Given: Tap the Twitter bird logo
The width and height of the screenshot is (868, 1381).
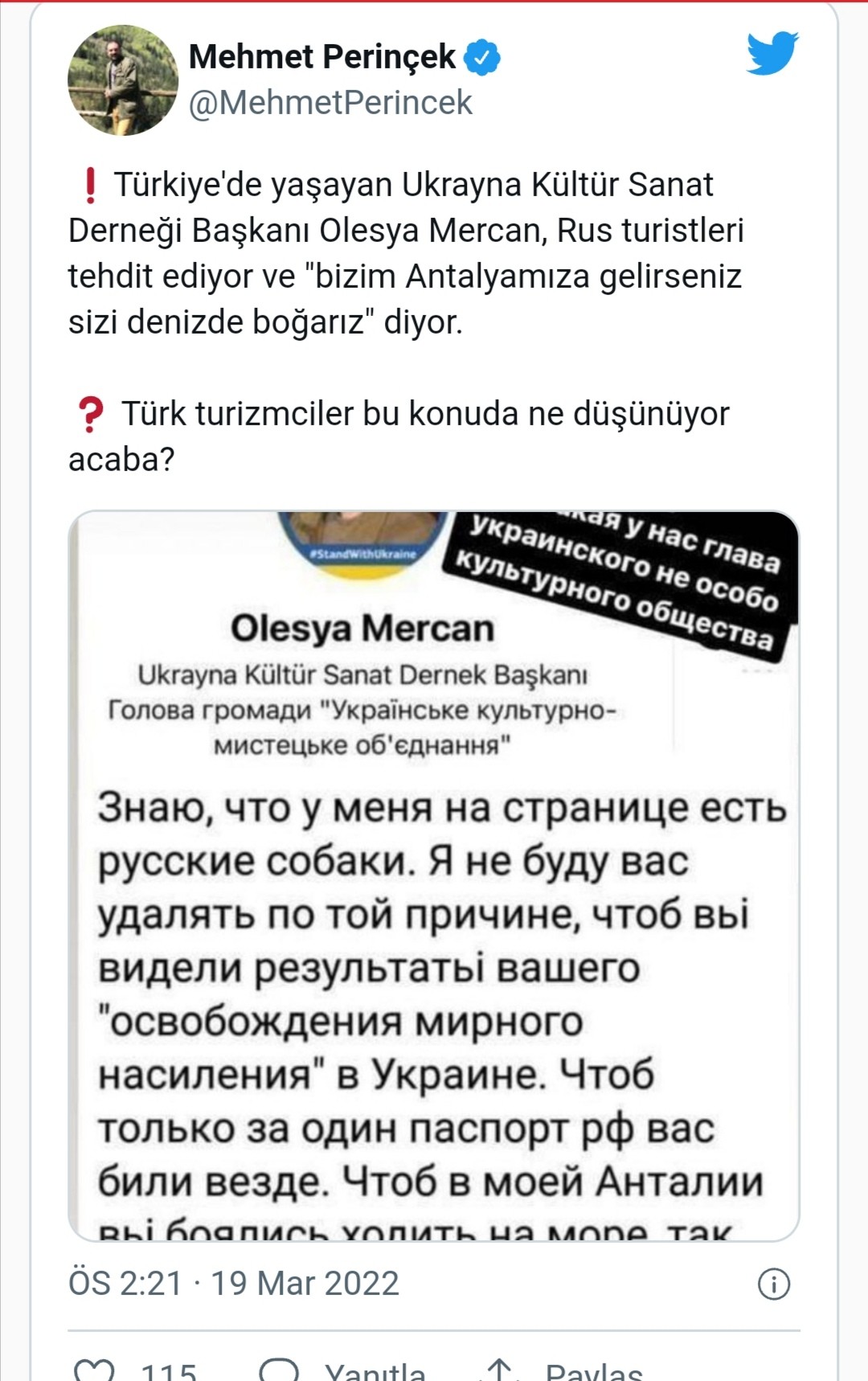Looking at the screenshot, I should click(x=772, y=53).
